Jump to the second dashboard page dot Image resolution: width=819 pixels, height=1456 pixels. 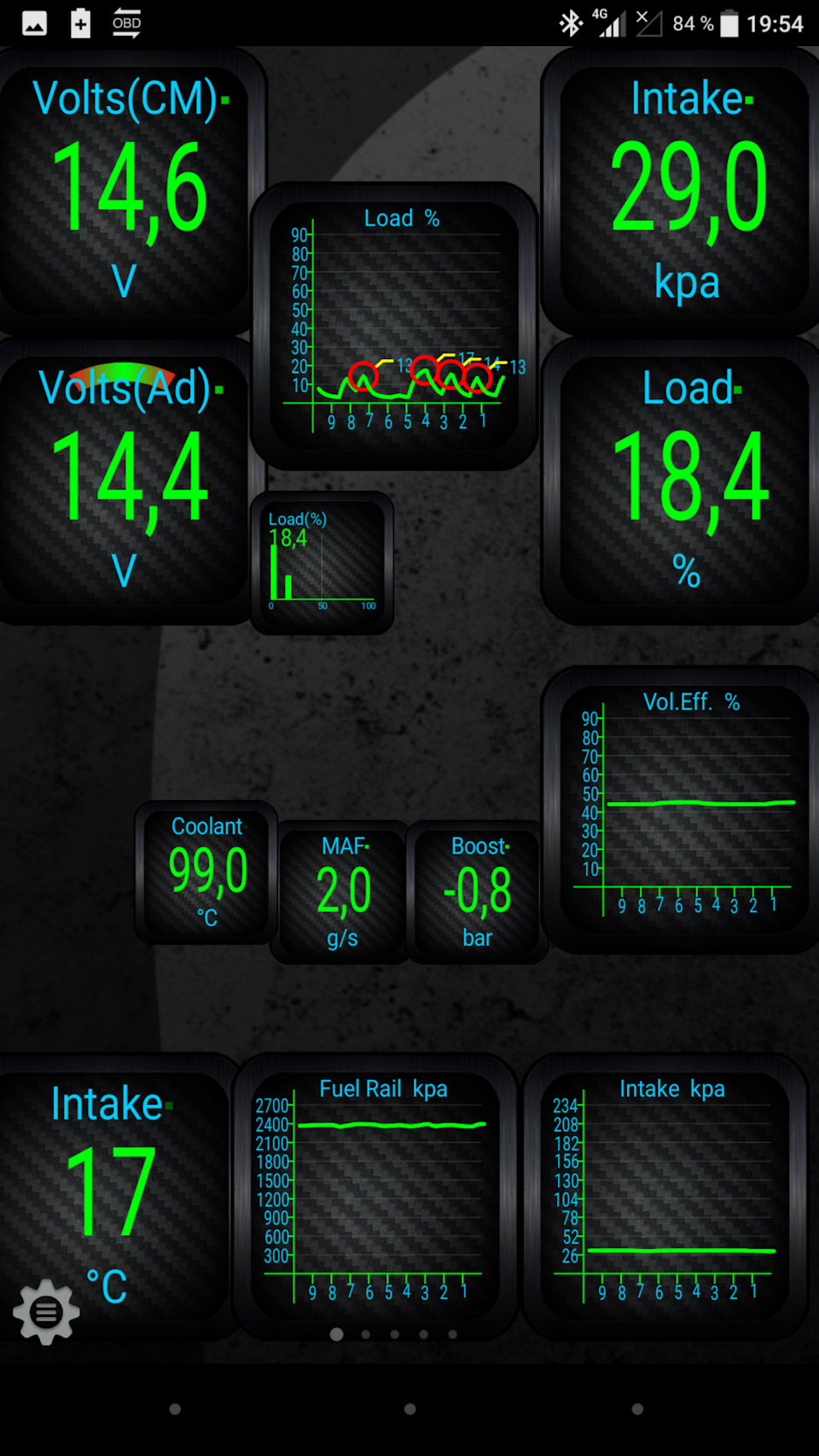point(366,1334)
